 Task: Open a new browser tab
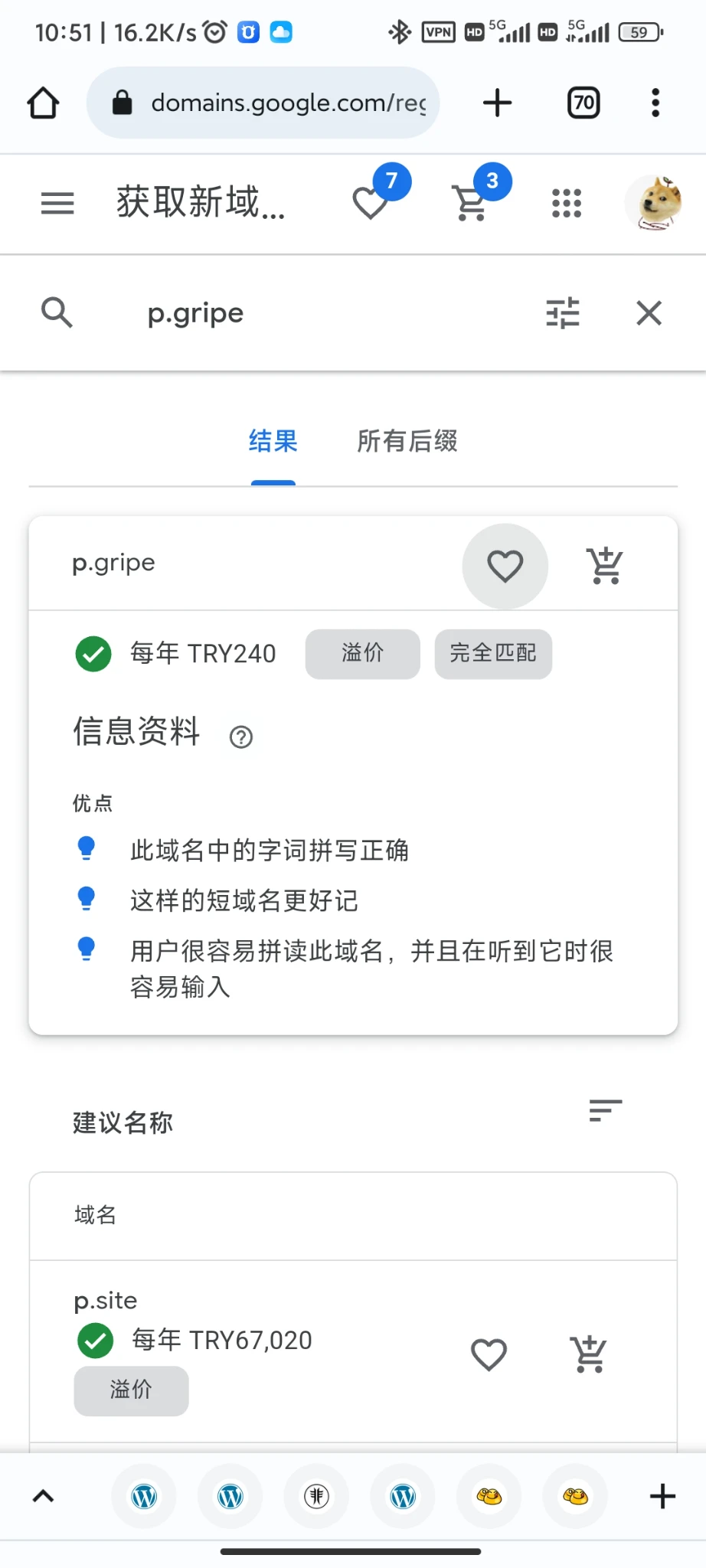click(x=498, y=103)
